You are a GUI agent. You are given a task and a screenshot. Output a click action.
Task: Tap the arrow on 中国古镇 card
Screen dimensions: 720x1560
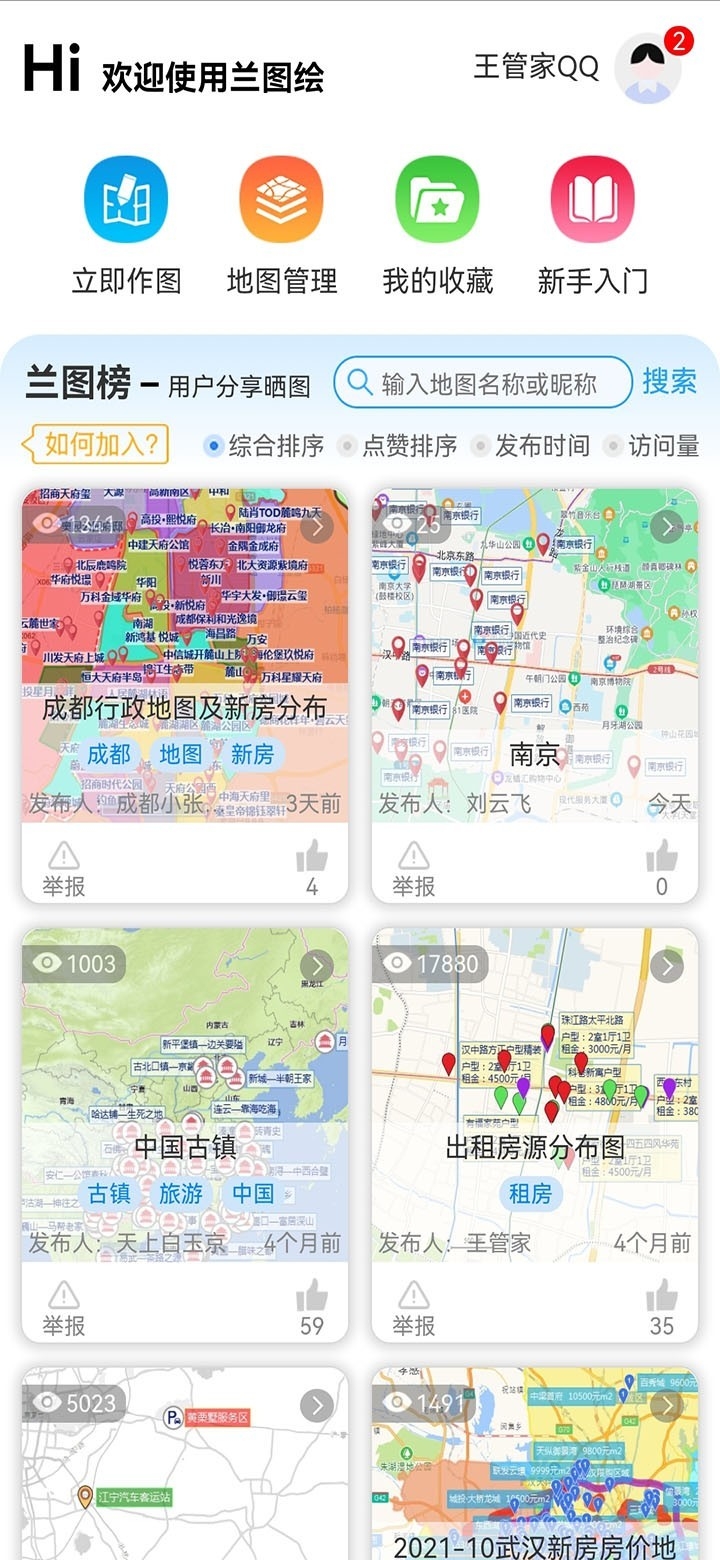pyautogui.click(x=317, y=966)
